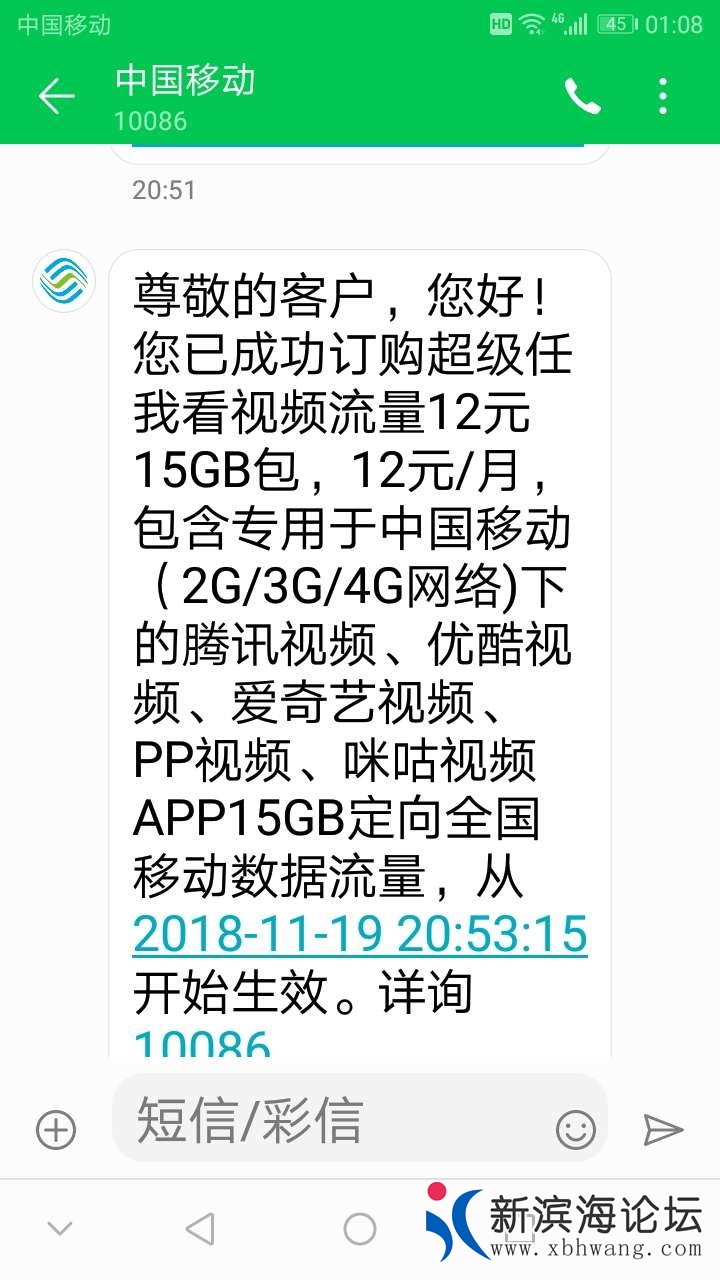Tap the 10086 number link in the message
Viewport: 720px width, 1280px height.
click(202, 1043)
